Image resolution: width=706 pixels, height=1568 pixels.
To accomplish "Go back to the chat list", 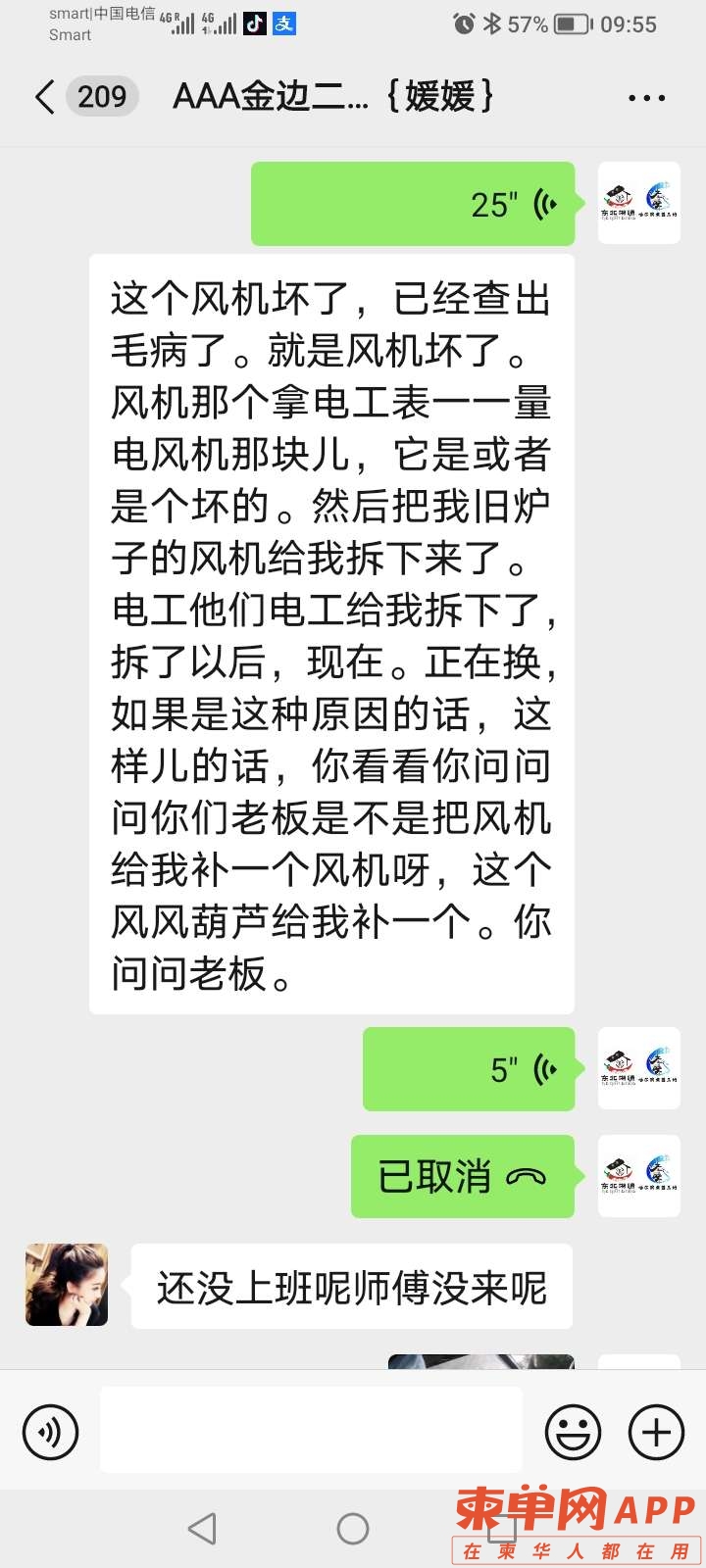I will (x=44, y=97).
